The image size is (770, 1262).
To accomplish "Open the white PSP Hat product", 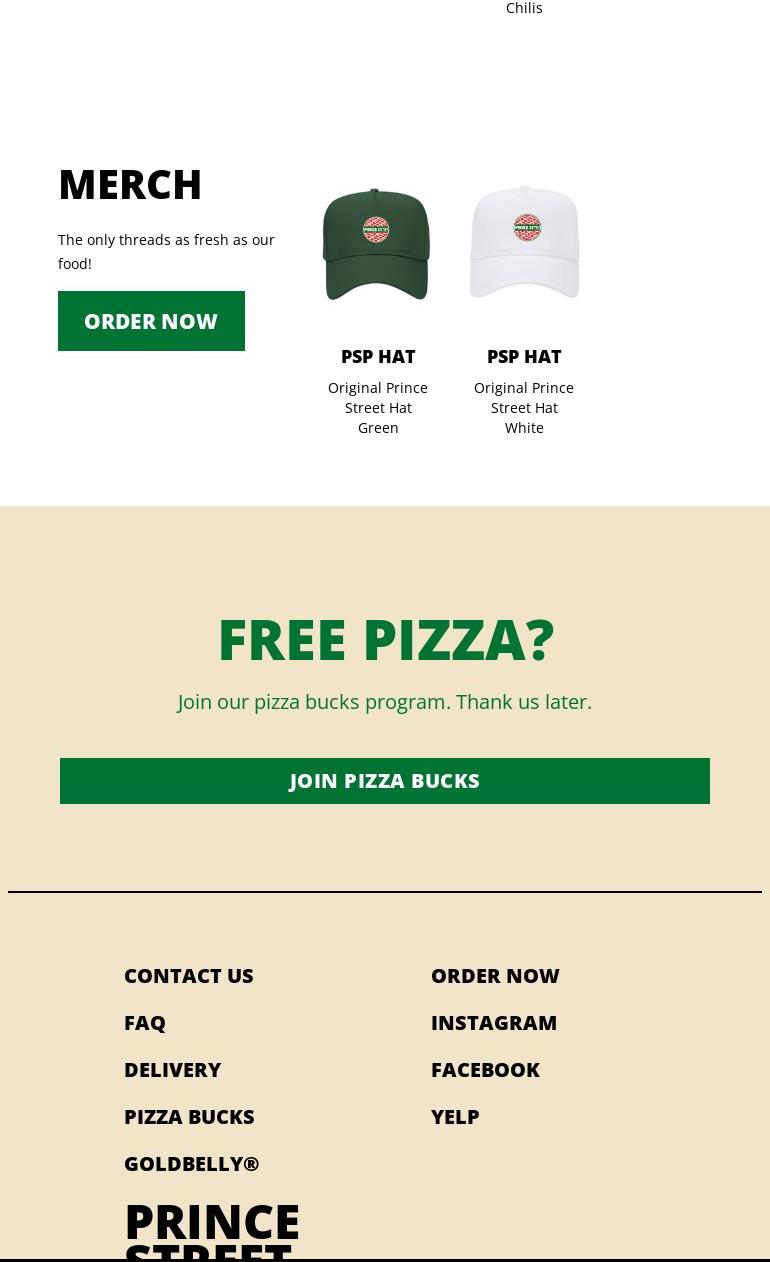I will [x=524, y=245].
